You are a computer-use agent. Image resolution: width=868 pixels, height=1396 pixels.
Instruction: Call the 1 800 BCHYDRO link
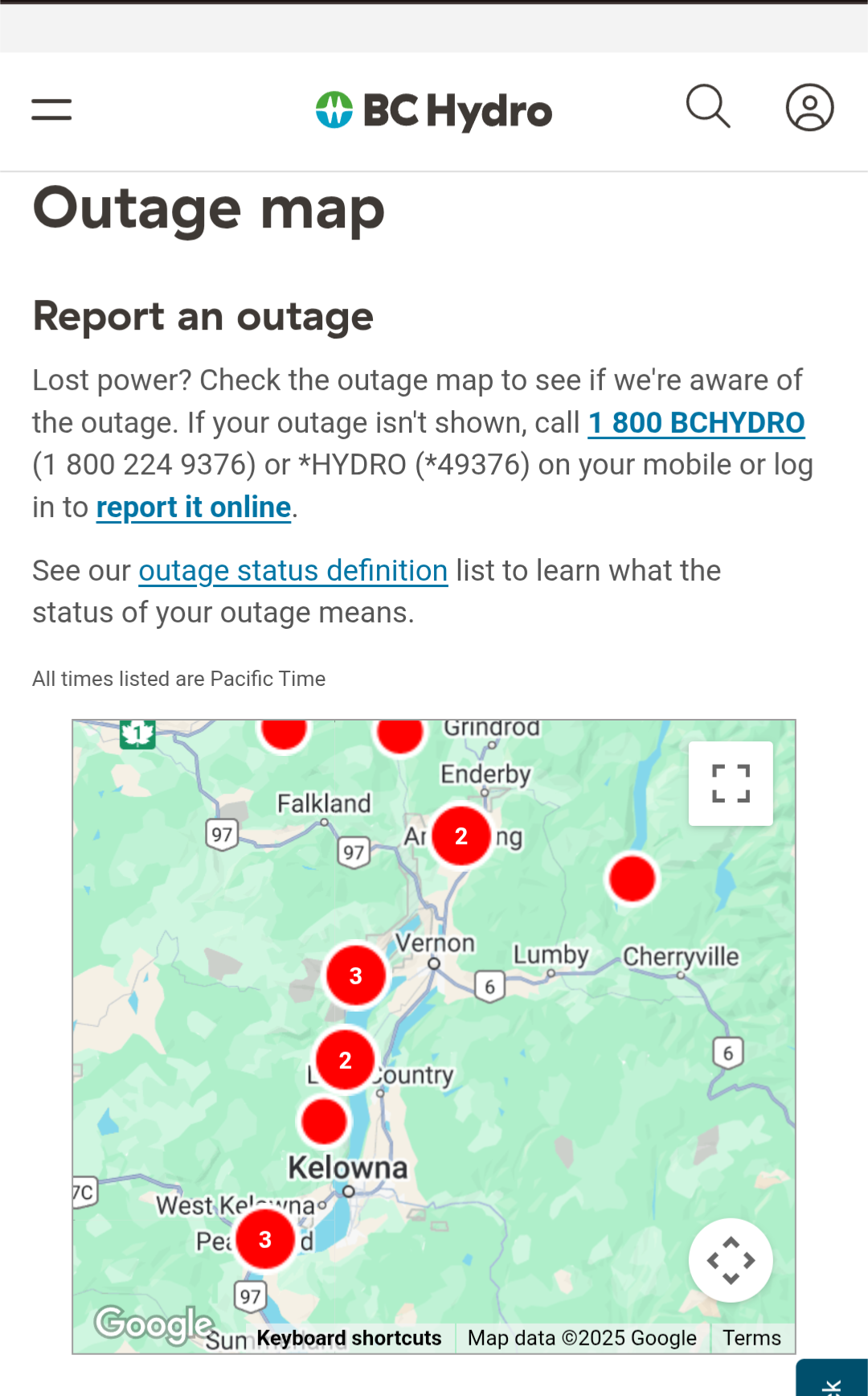[696, 422]
